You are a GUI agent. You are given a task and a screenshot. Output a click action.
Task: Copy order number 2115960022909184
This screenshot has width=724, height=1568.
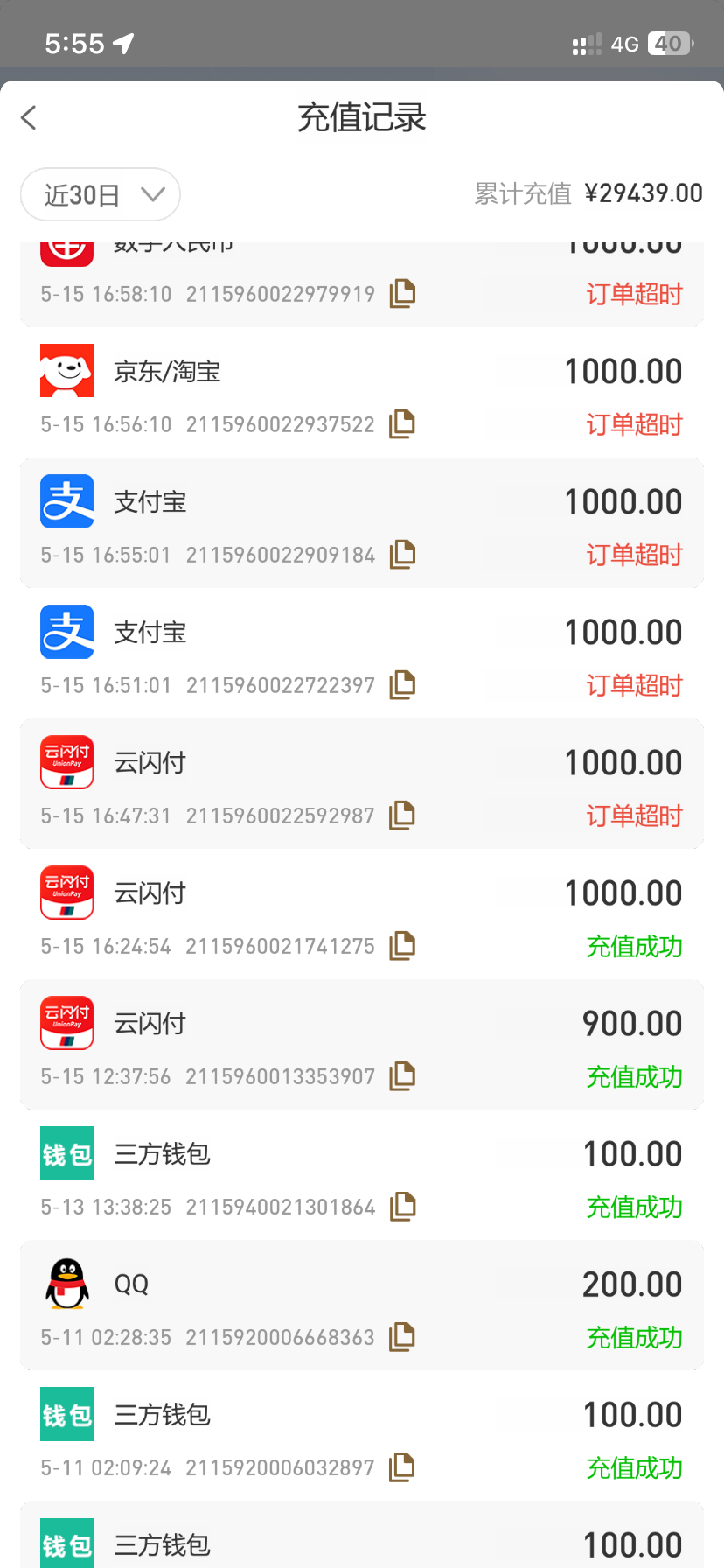(402, 554)
